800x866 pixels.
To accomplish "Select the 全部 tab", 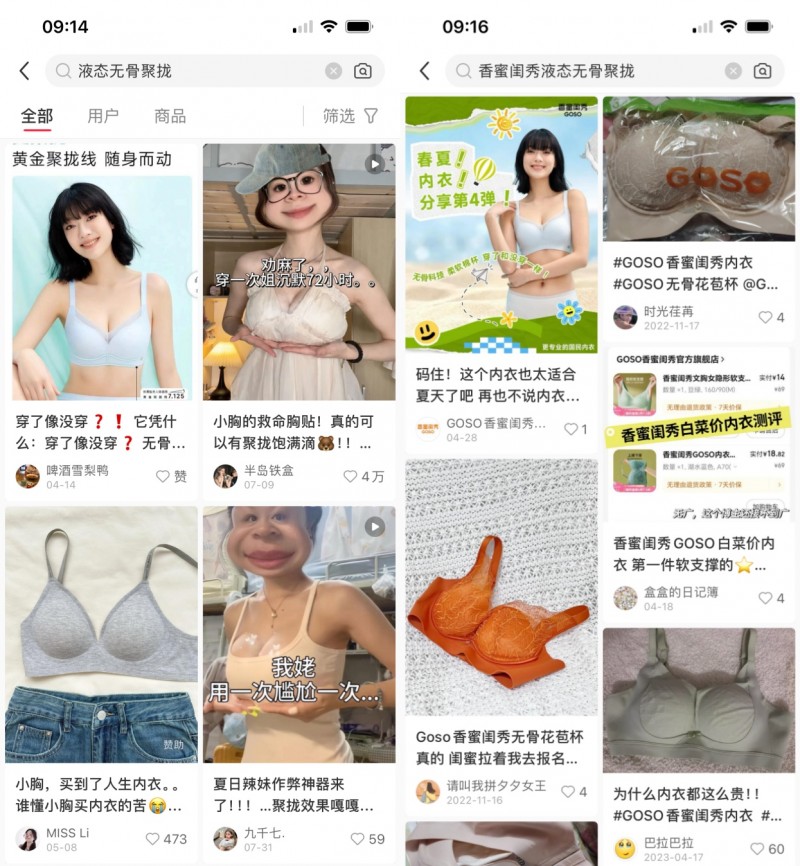I will (37, 116).
